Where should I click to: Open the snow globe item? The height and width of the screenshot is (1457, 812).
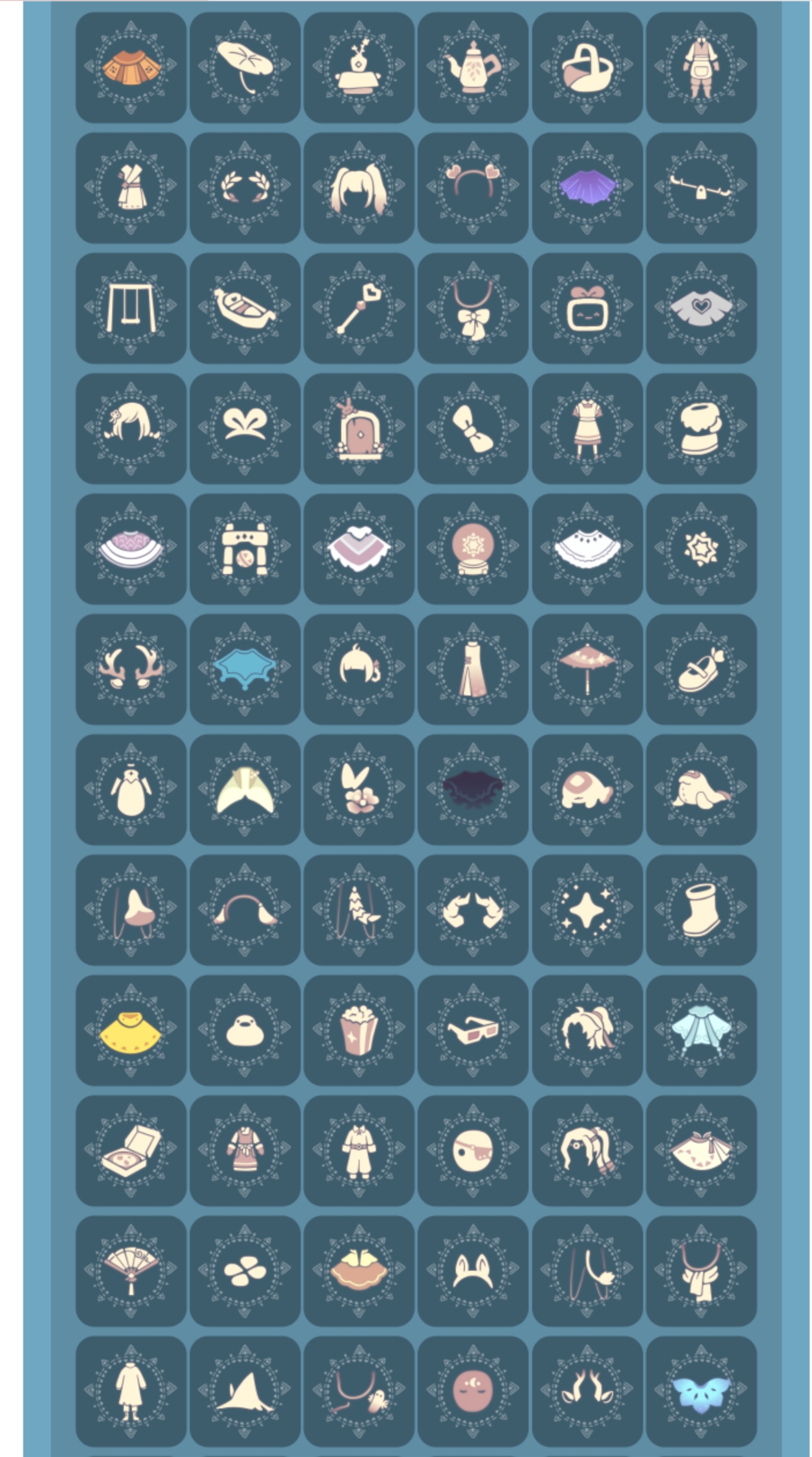[x=473, y=549]
